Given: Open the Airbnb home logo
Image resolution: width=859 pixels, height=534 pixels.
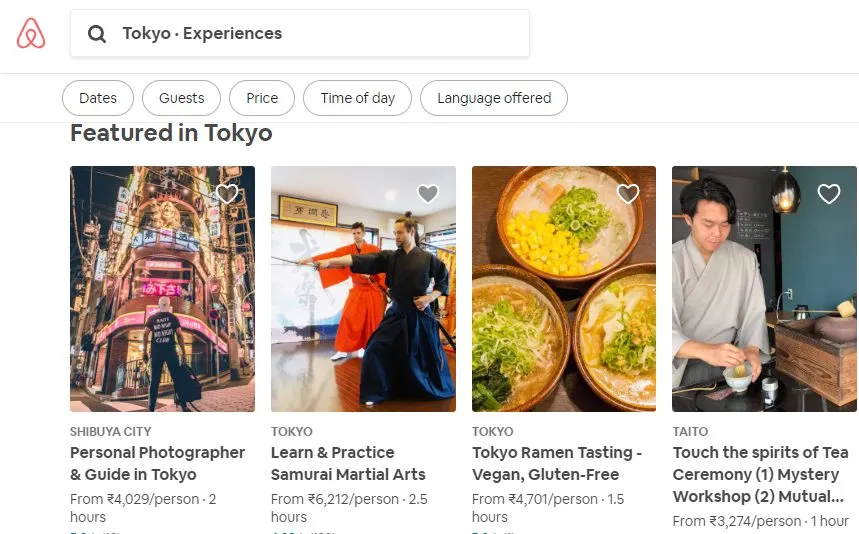Looking at the screenshot, I should coord(31,34).
